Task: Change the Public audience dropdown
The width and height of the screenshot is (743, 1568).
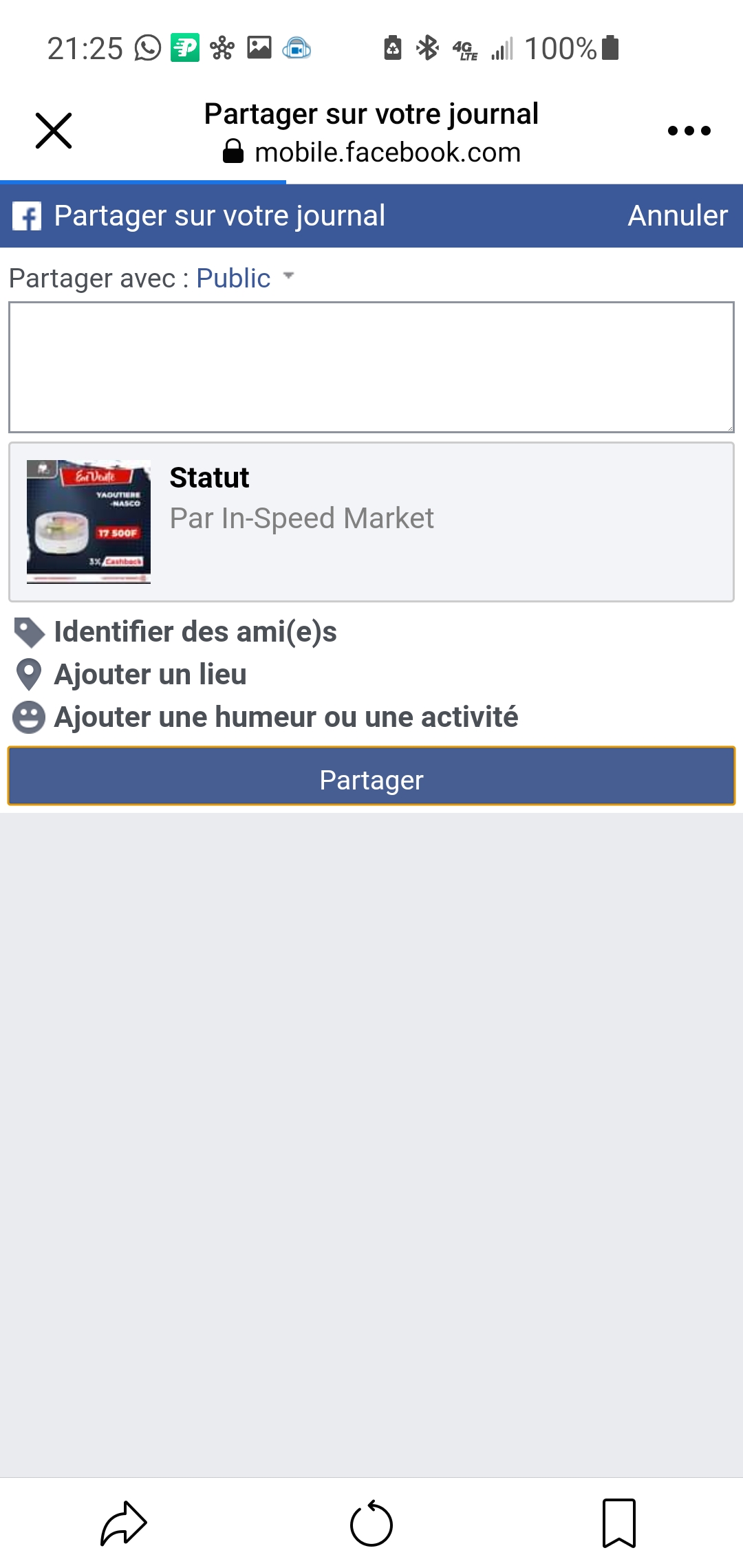Action: tap(246, 278)
